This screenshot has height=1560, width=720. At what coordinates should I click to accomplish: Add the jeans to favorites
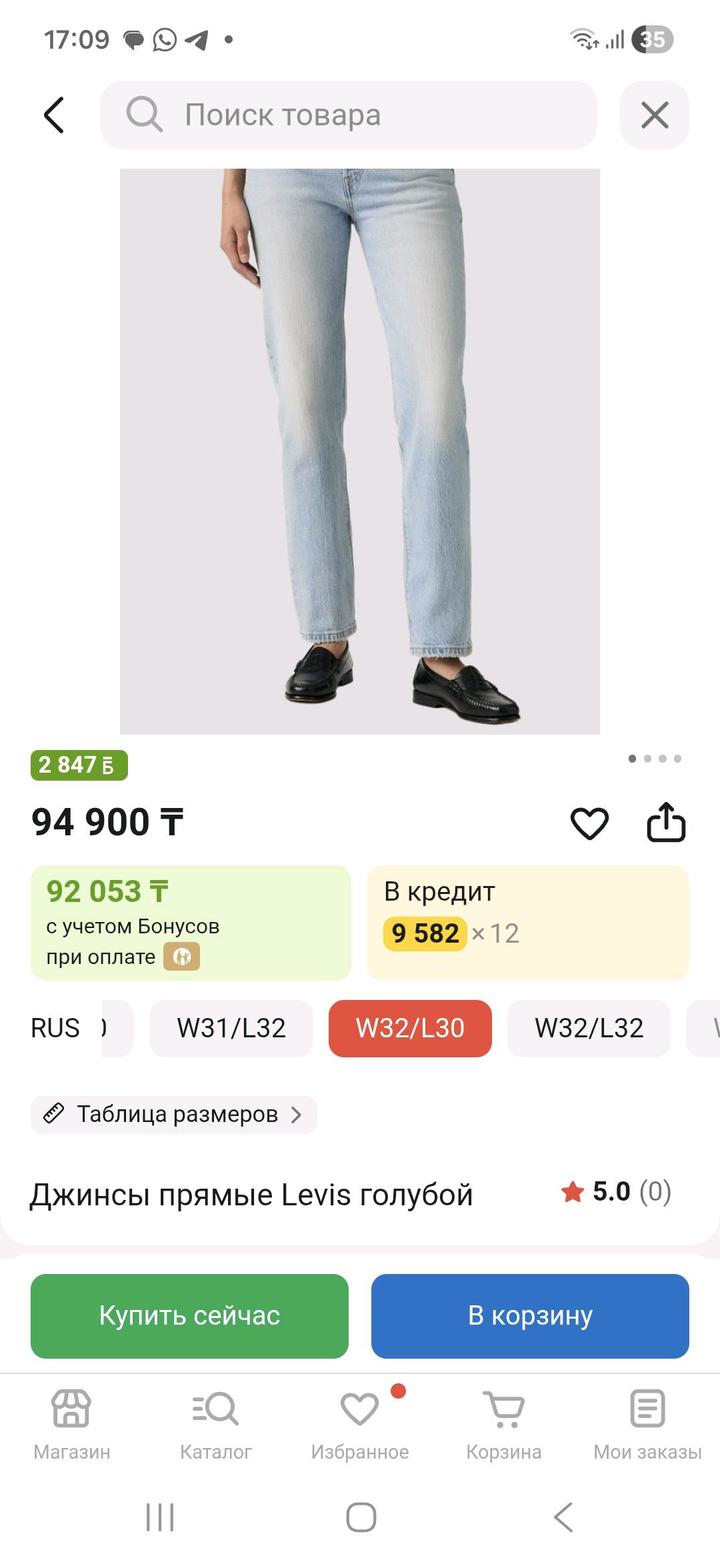pos(589,823)
